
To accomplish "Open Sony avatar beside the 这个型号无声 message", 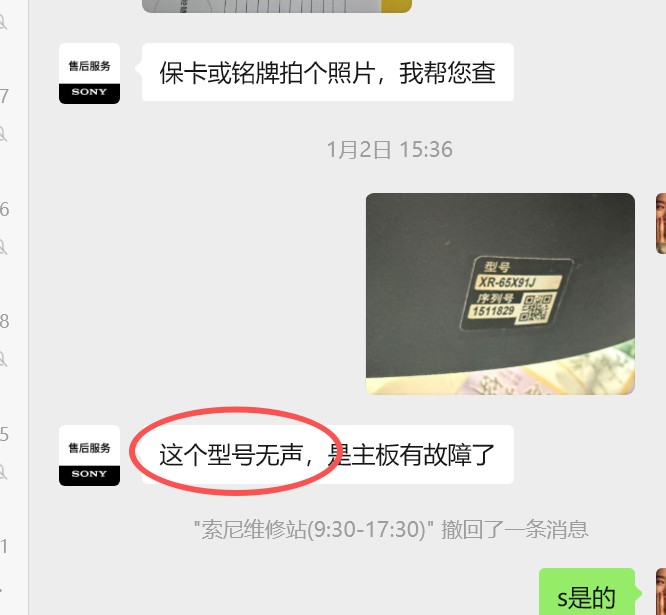I will coord(89,456).
